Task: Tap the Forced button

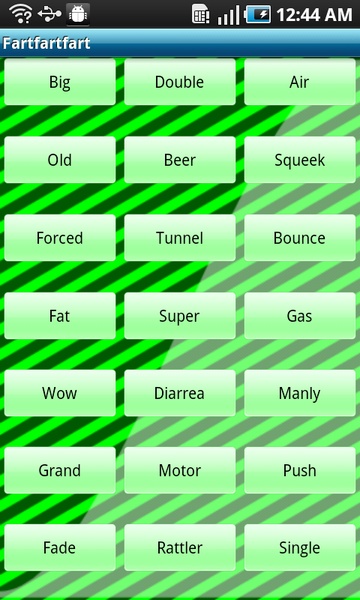Action: 60,238
